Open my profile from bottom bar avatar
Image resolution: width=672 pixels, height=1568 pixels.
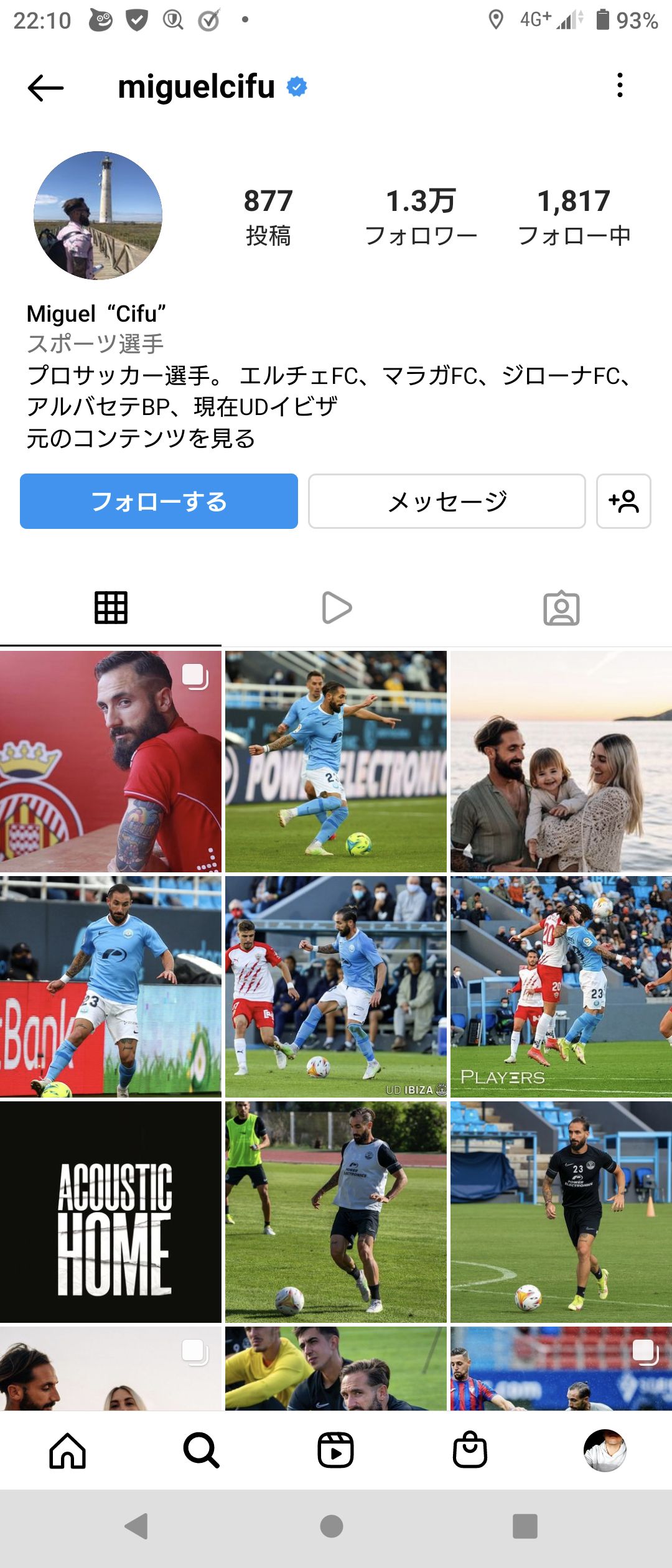click(x=605, y=1451)
